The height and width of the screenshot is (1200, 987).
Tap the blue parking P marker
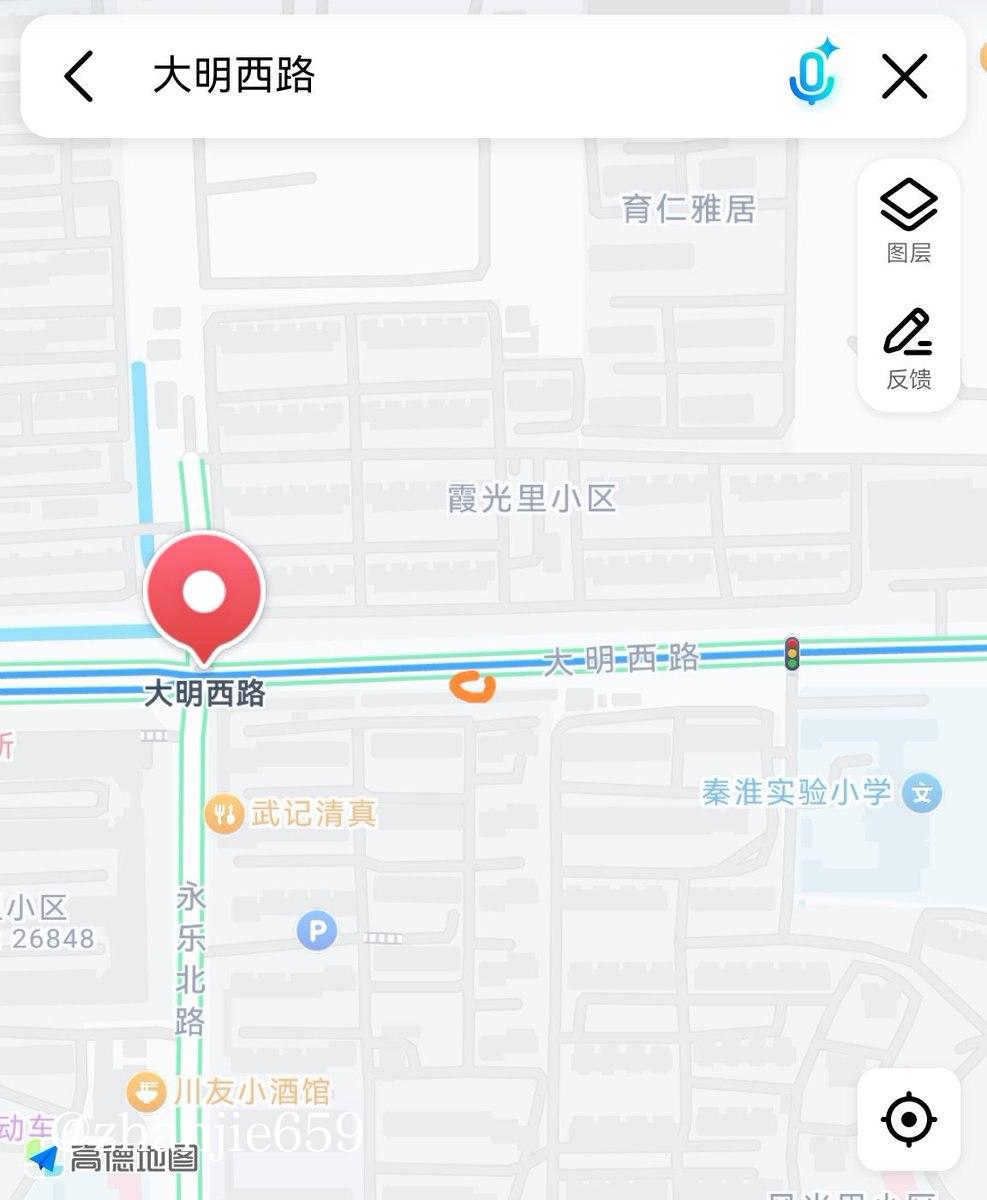[316, 932]
